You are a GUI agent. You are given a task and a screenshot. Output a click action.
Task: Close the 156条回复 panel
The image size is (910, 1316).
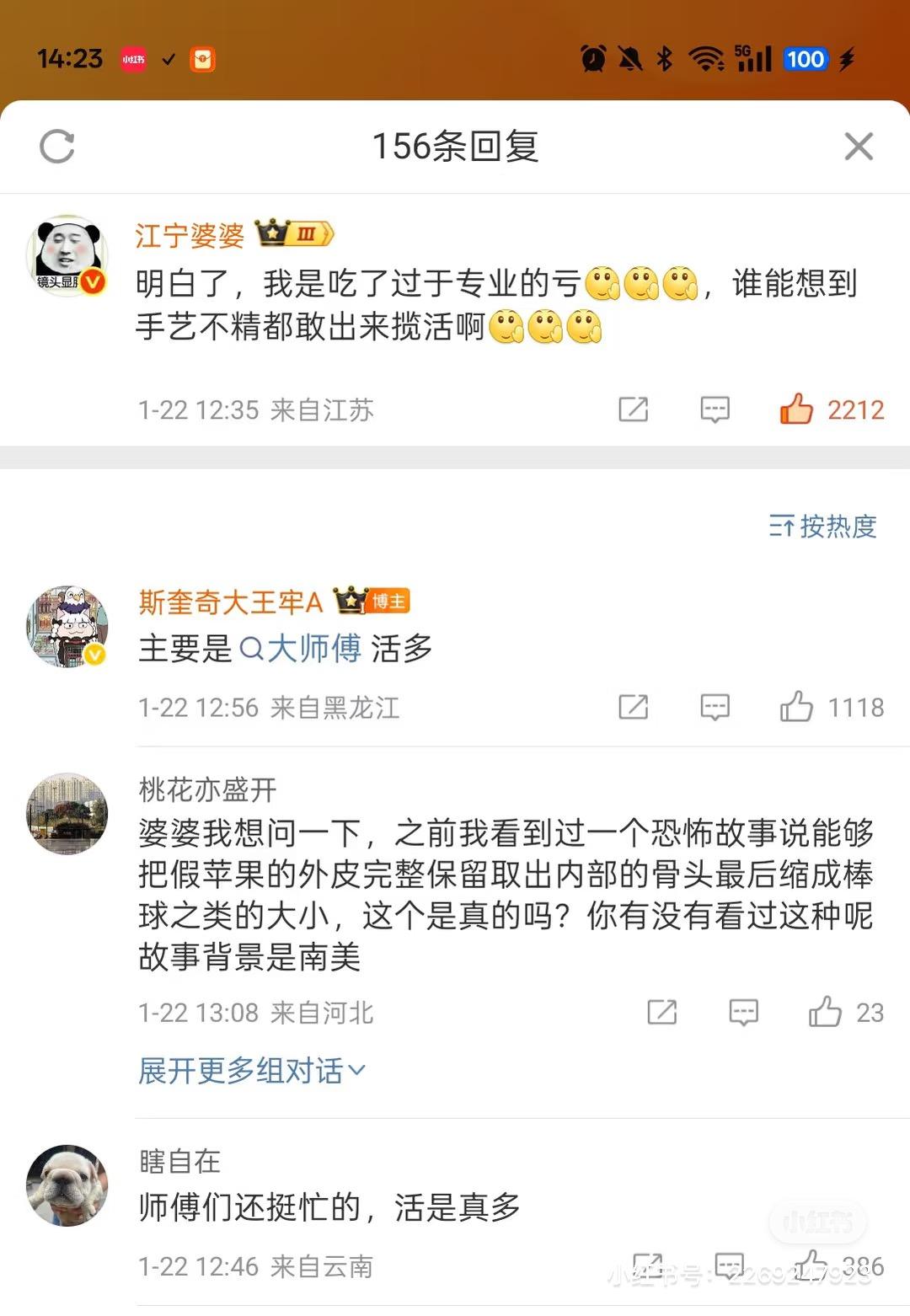pyautogui.click(x=858, y=147)
